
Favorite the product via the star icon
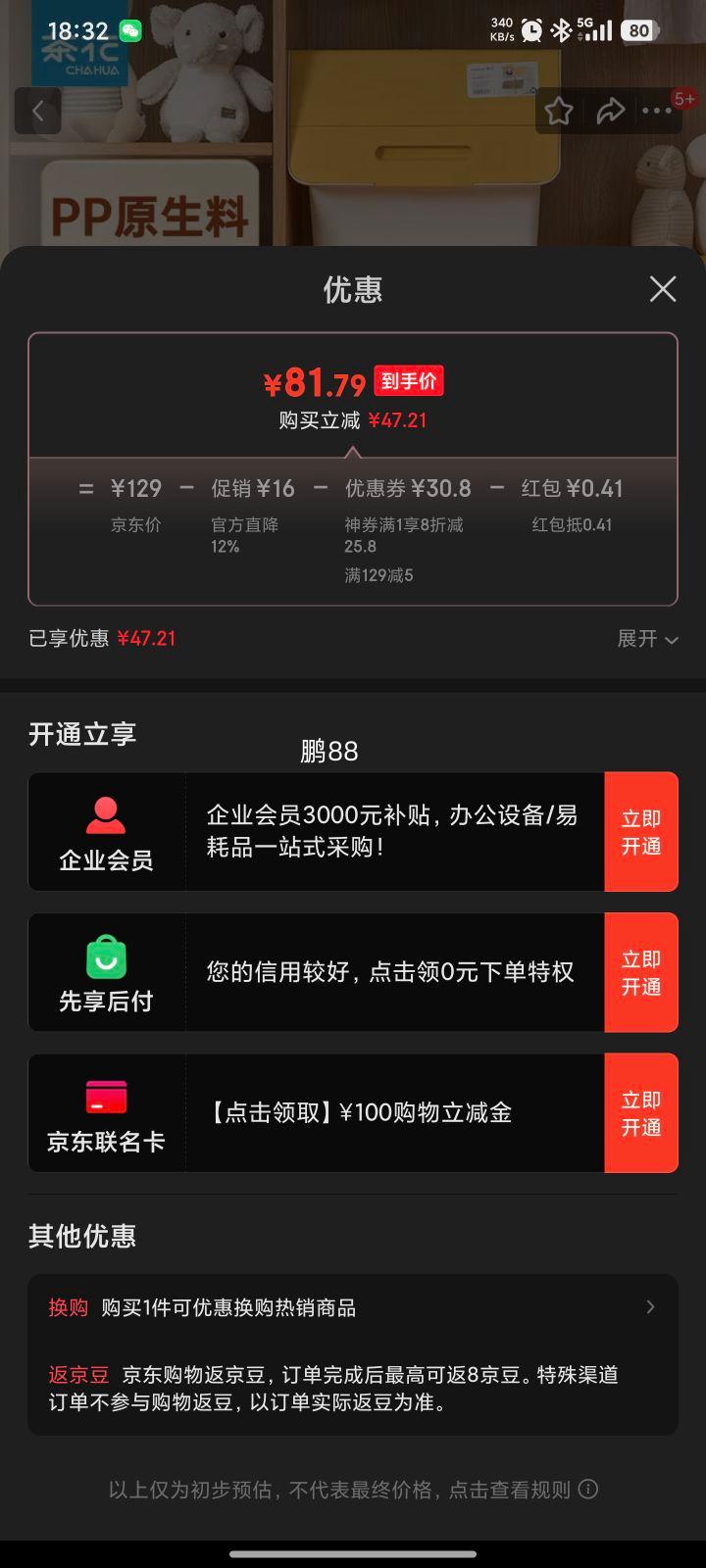tap(558, 111)
